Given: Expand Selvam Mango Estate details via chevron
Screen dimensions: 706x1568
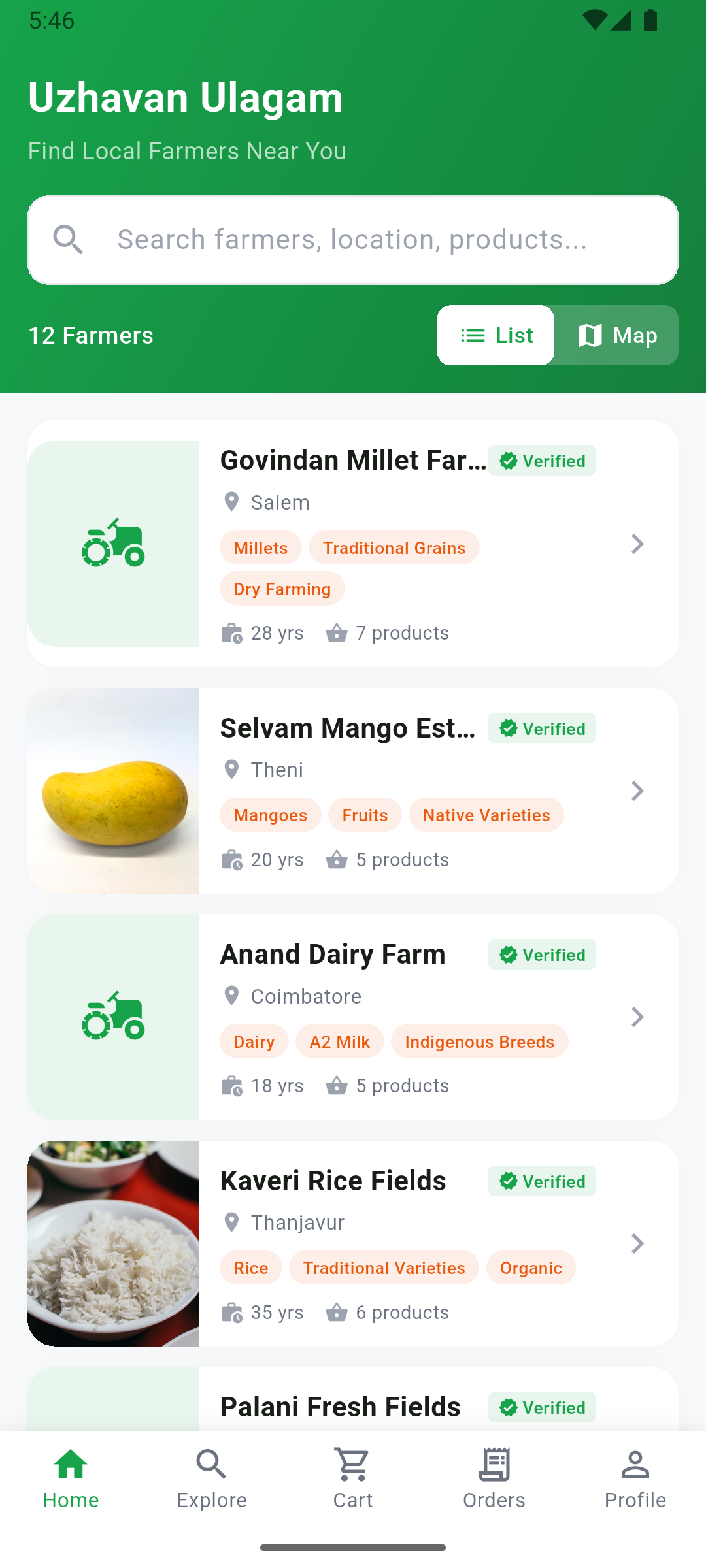Looking at the screenshot, I should click(637, 791).
